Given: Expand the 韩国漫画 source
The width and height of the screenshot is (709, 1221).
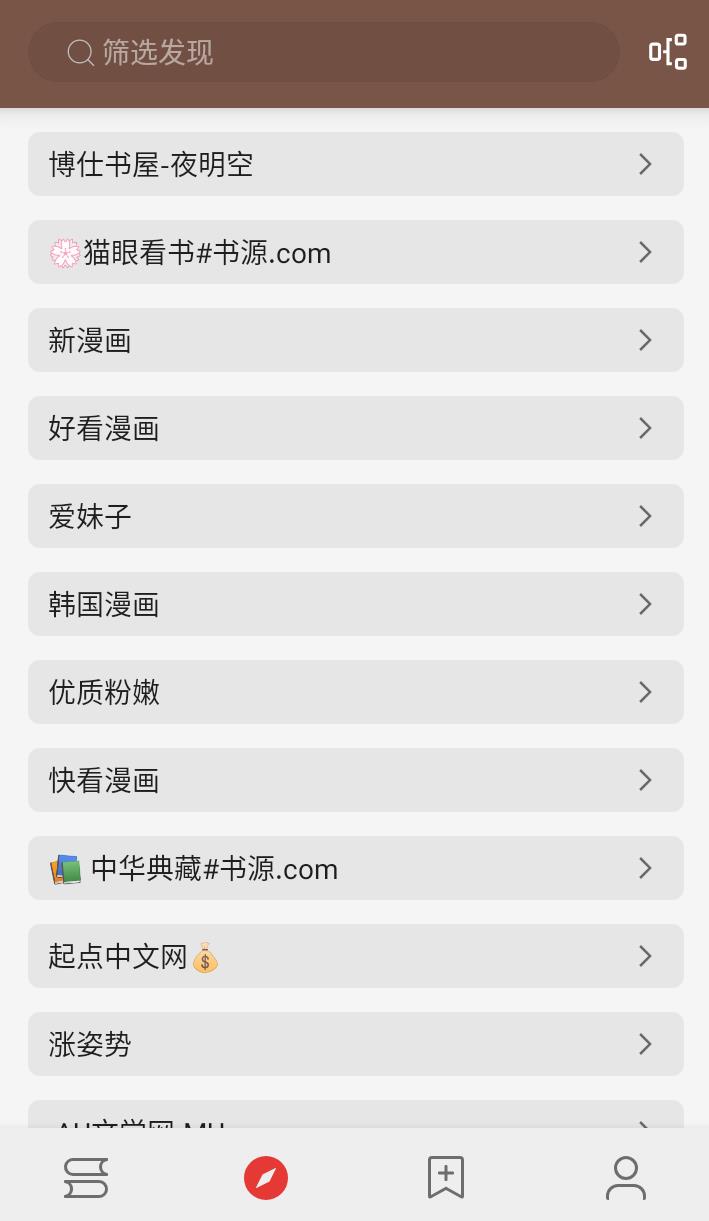Looking at the screenshot, I should click(x=355, y=604).
